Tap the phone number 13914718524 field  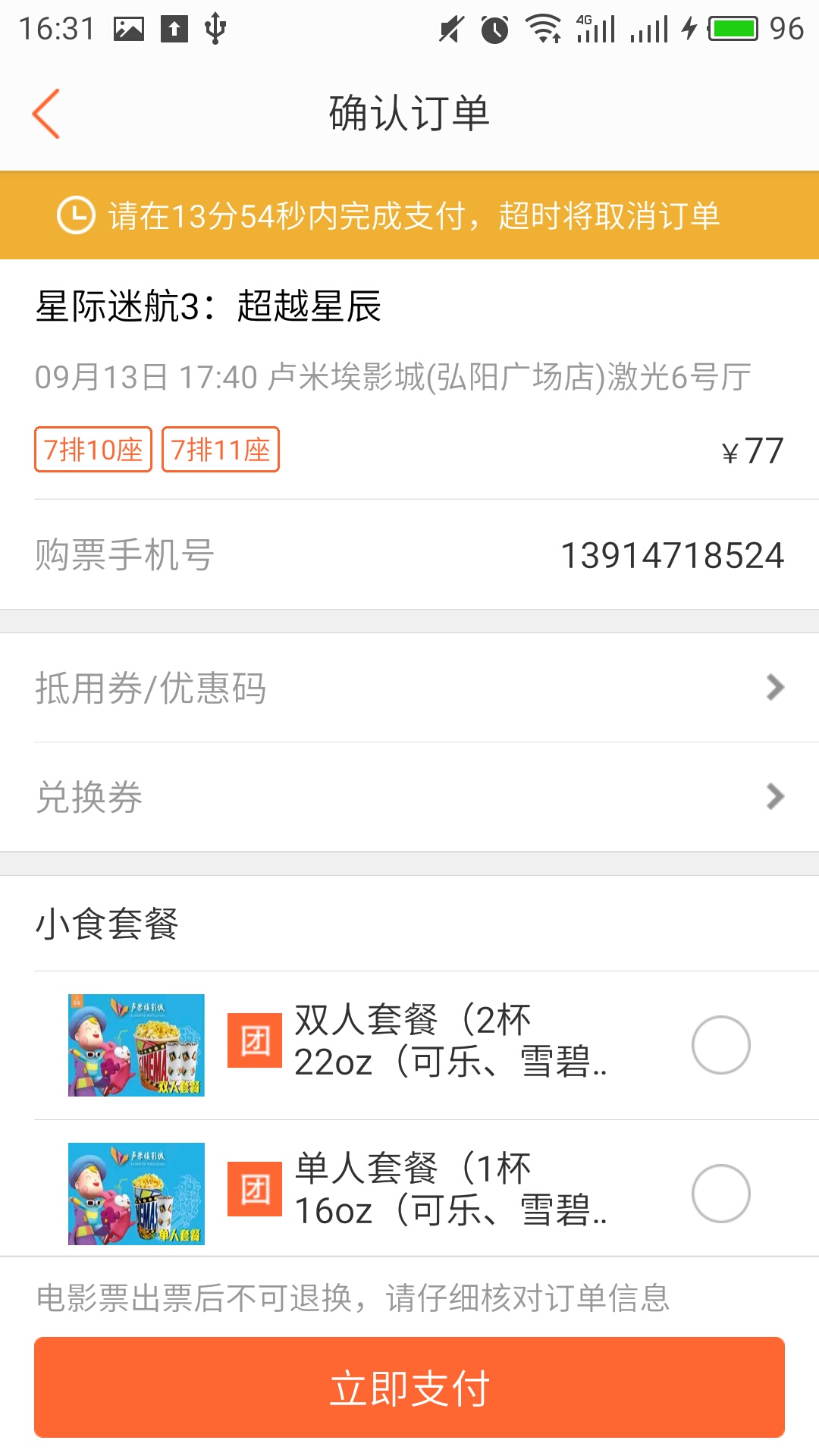[673, 554]
